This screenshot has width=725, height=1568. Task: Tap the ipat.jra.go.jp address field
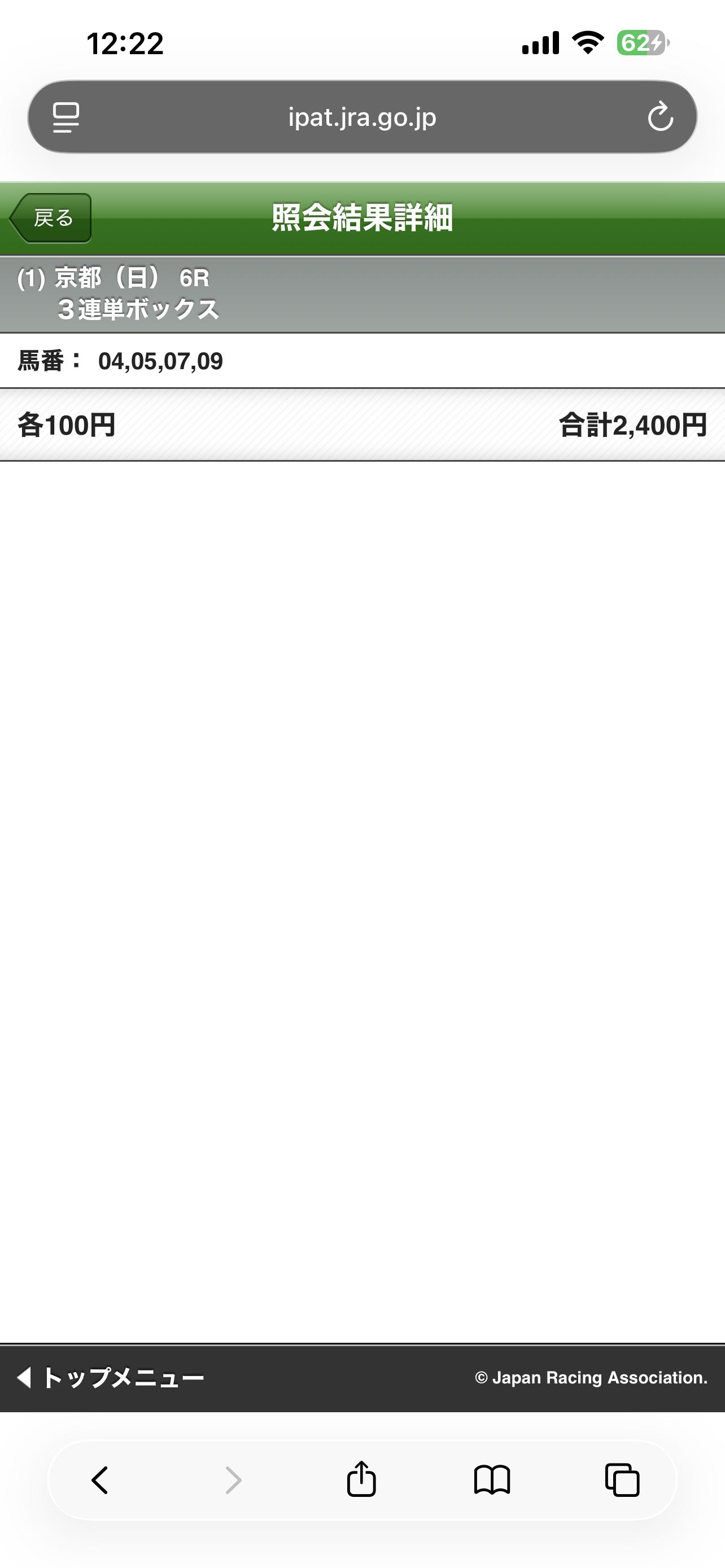[362, 117]
